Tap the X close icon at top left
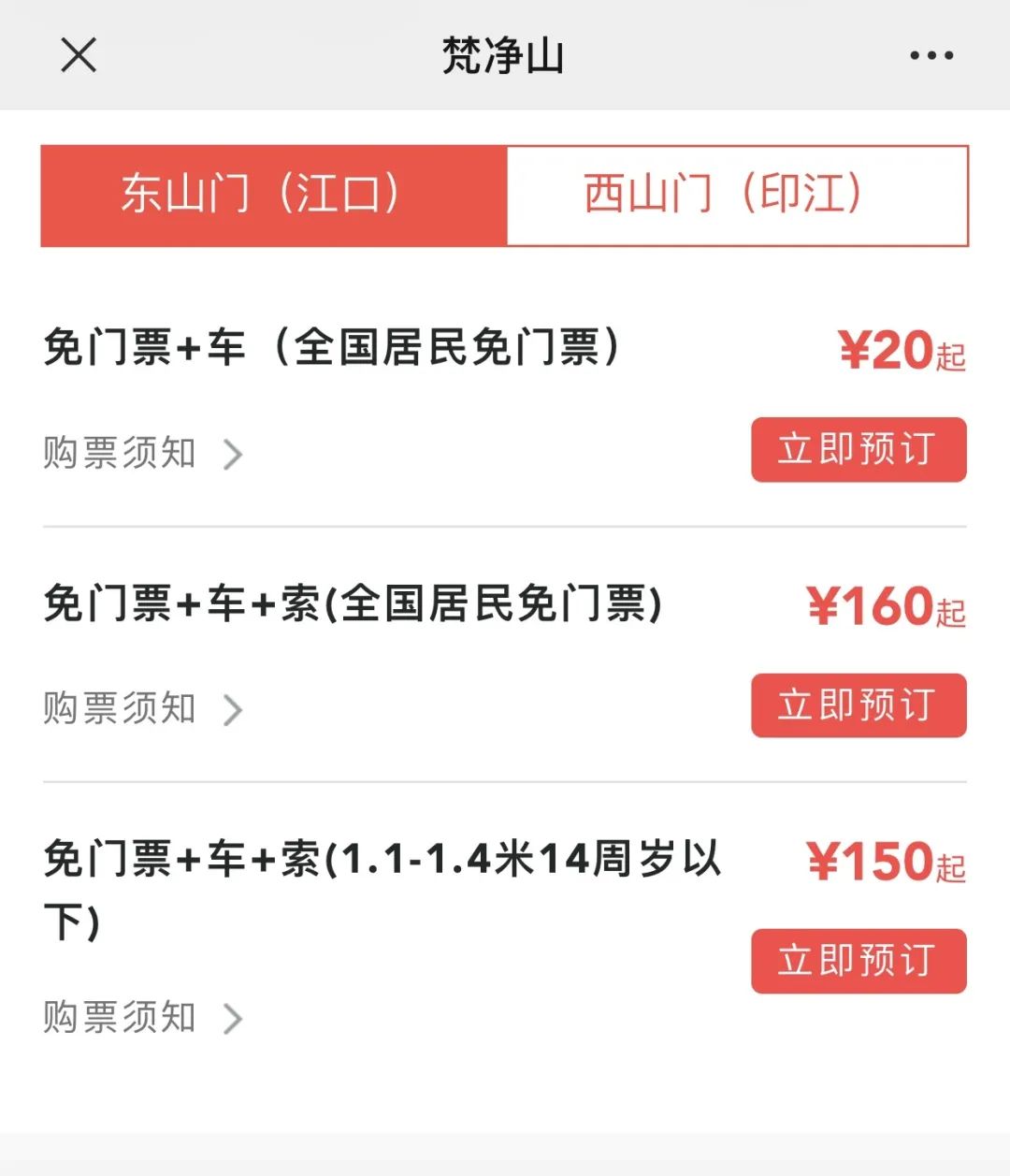 point(79,56)
